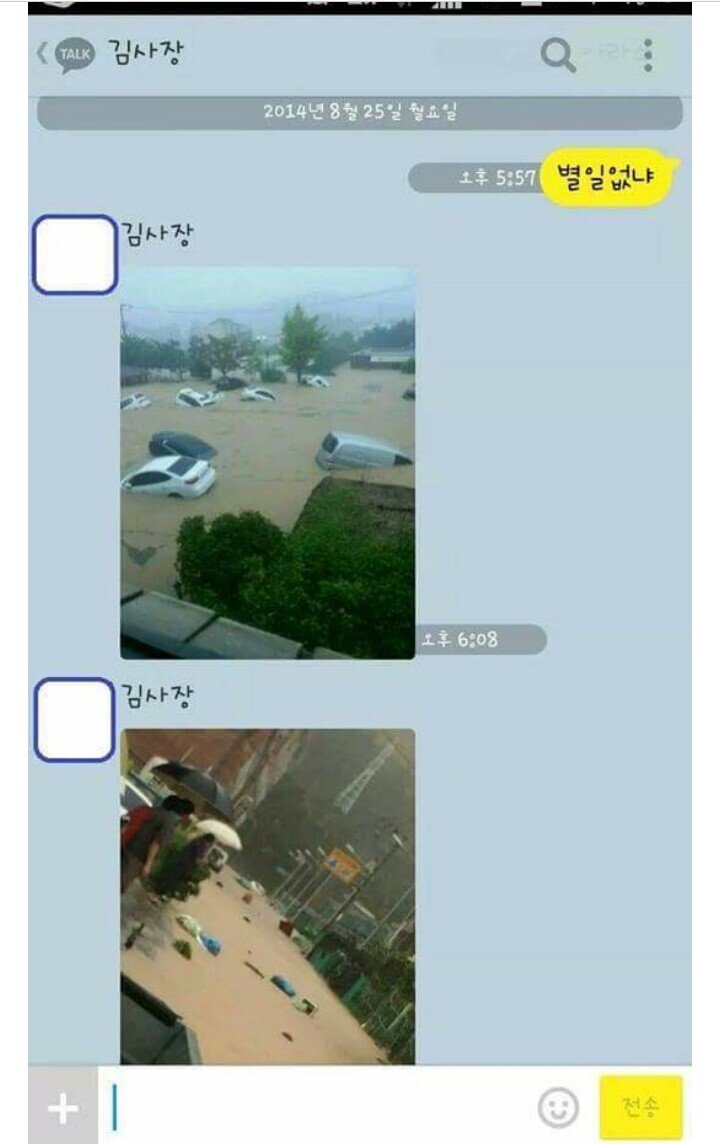The width and height of the screenshot is (720, 1144).
Task: Open the flooded cars photo
Action: tap(268, 463)
